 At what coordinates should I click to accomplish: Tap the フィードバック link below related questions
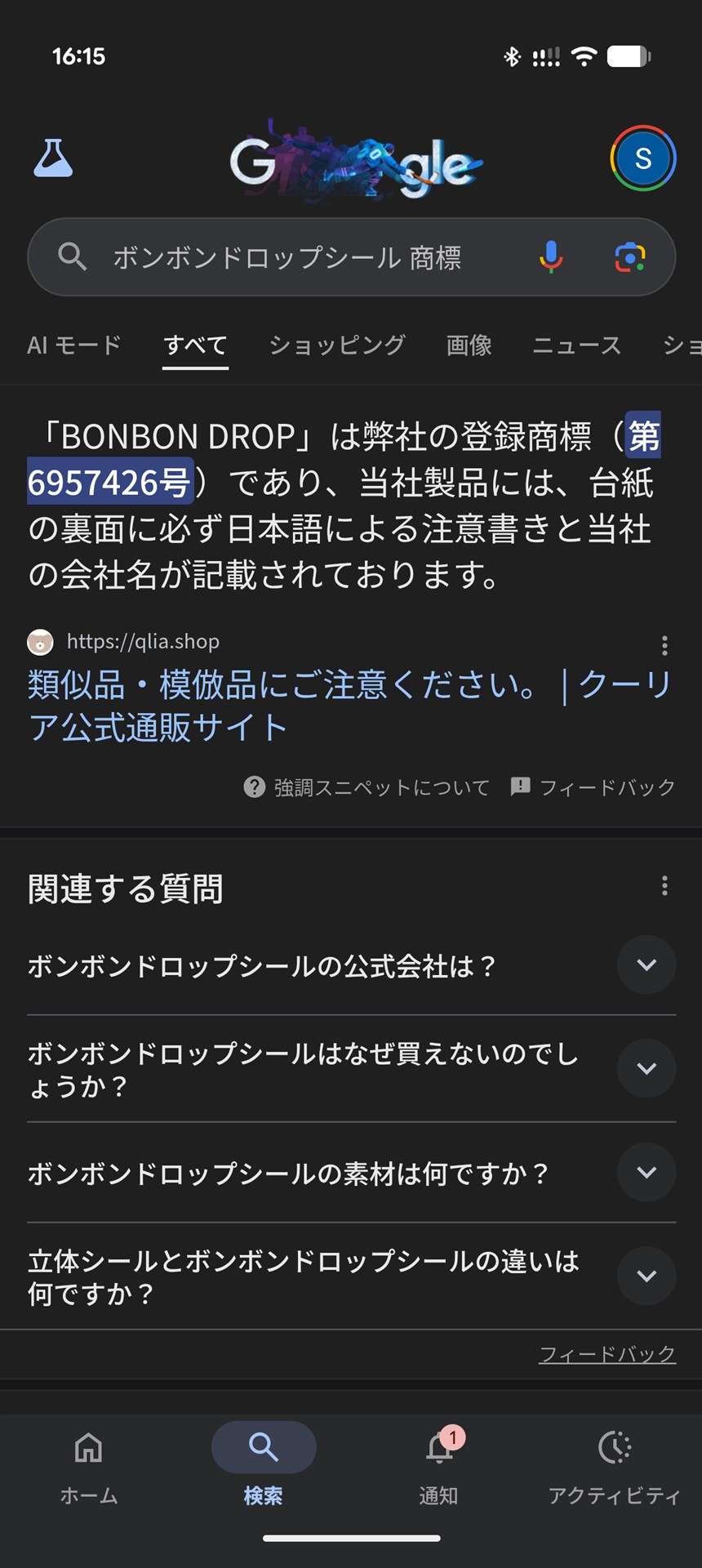pos(607,1352)
